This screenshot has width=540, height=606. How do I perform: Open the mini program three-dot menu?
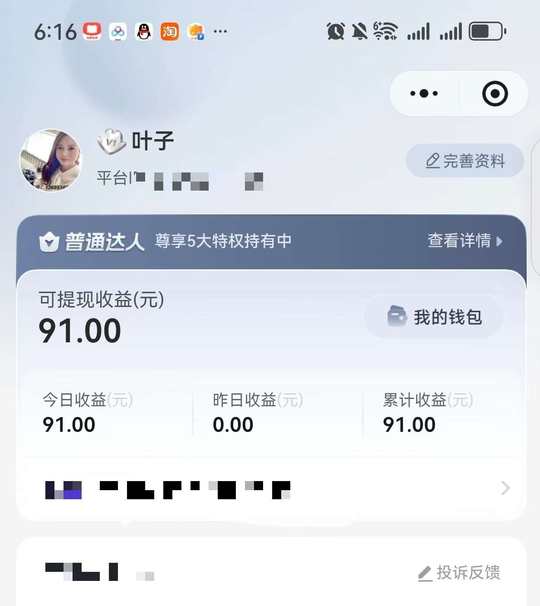pyautogui.click(x=424, y=93)
